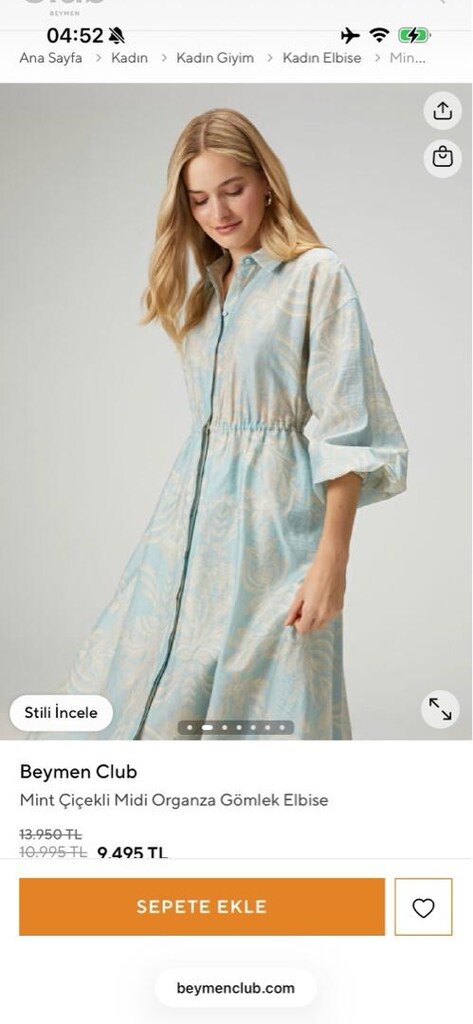This screenshot has height=1024, width=473.
Task: Open Kadın breadcrumb link
Action: [129, 57]
